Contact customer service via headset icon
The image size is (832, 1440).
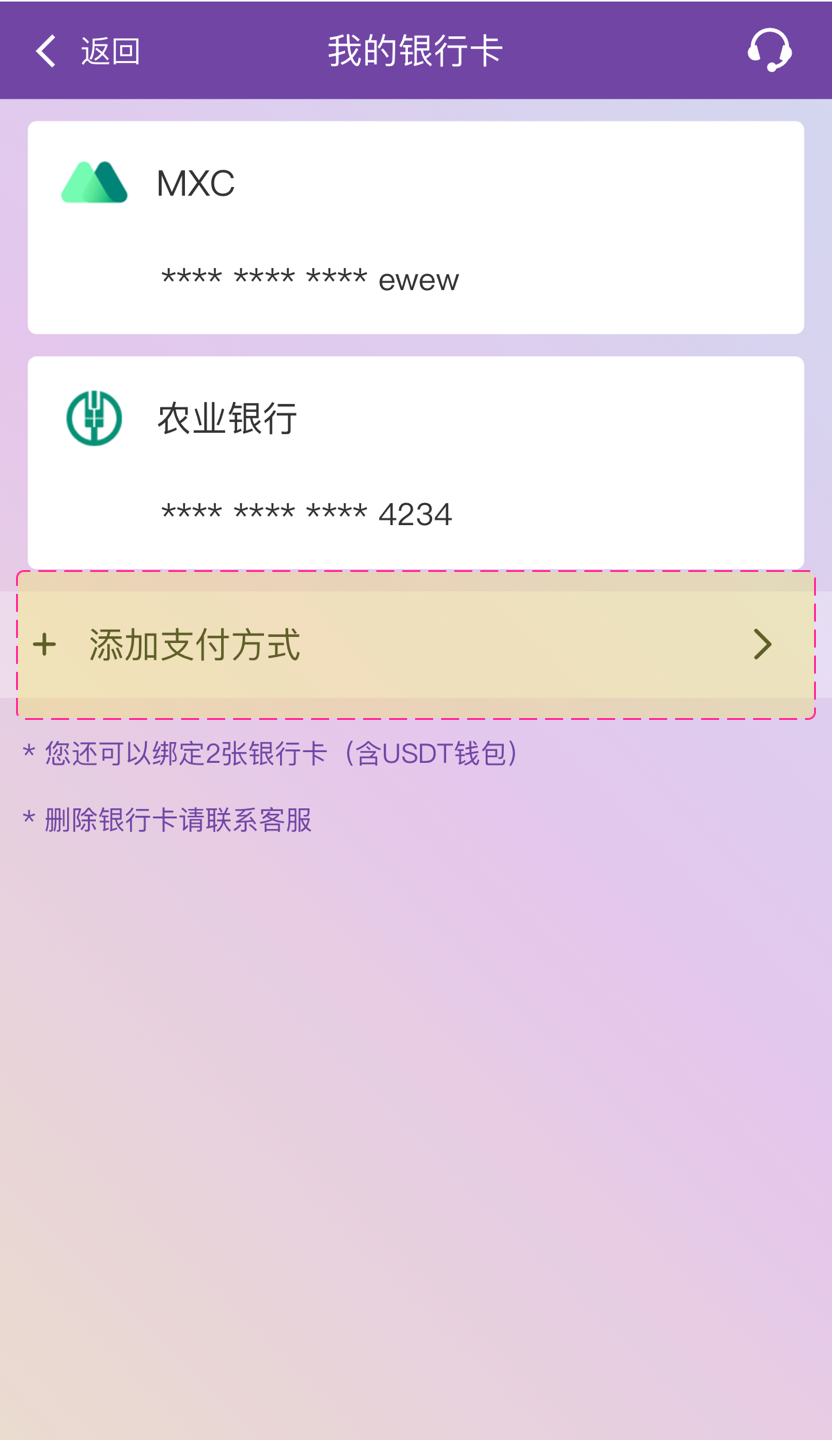click(769, 50)
